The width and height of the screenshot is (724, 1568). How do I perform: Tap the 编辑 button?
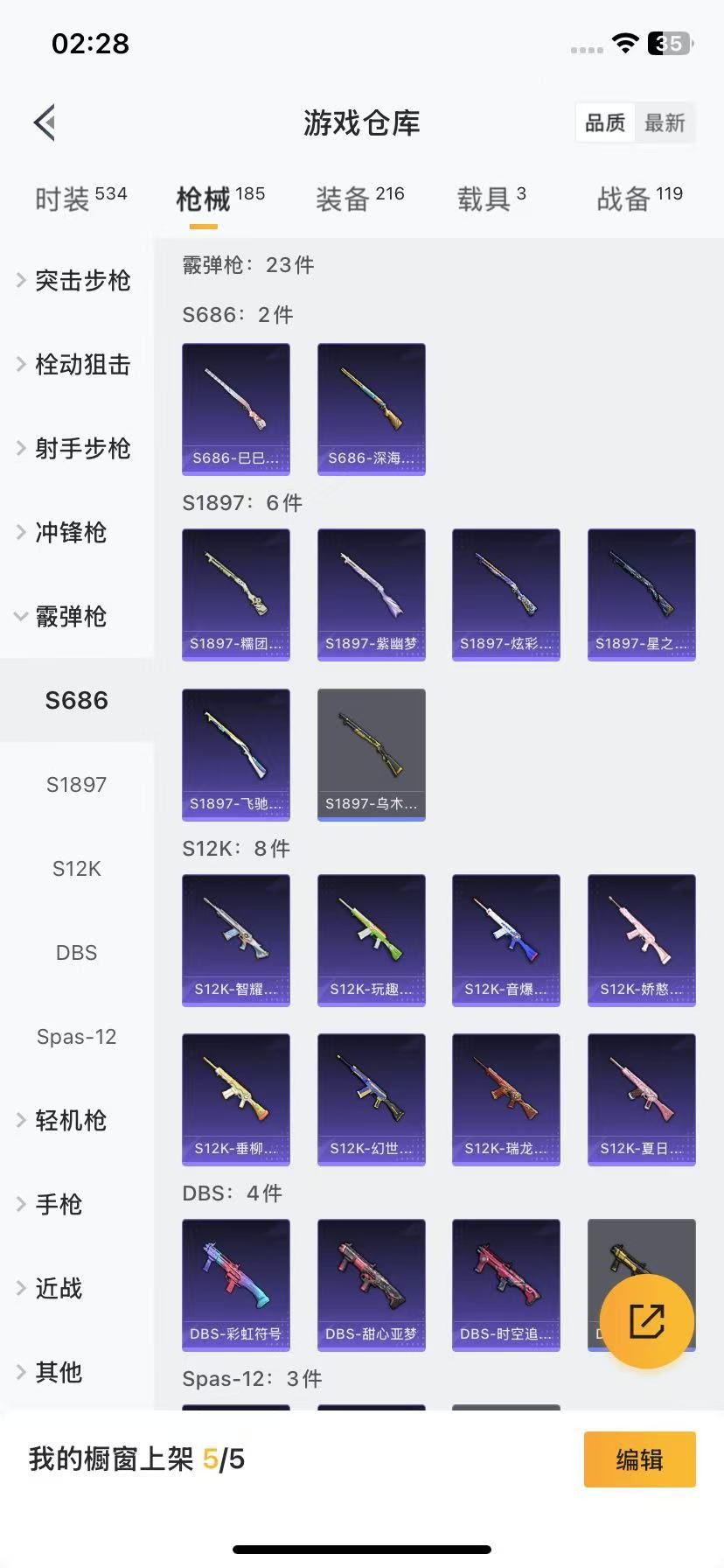click(639, 1459)
